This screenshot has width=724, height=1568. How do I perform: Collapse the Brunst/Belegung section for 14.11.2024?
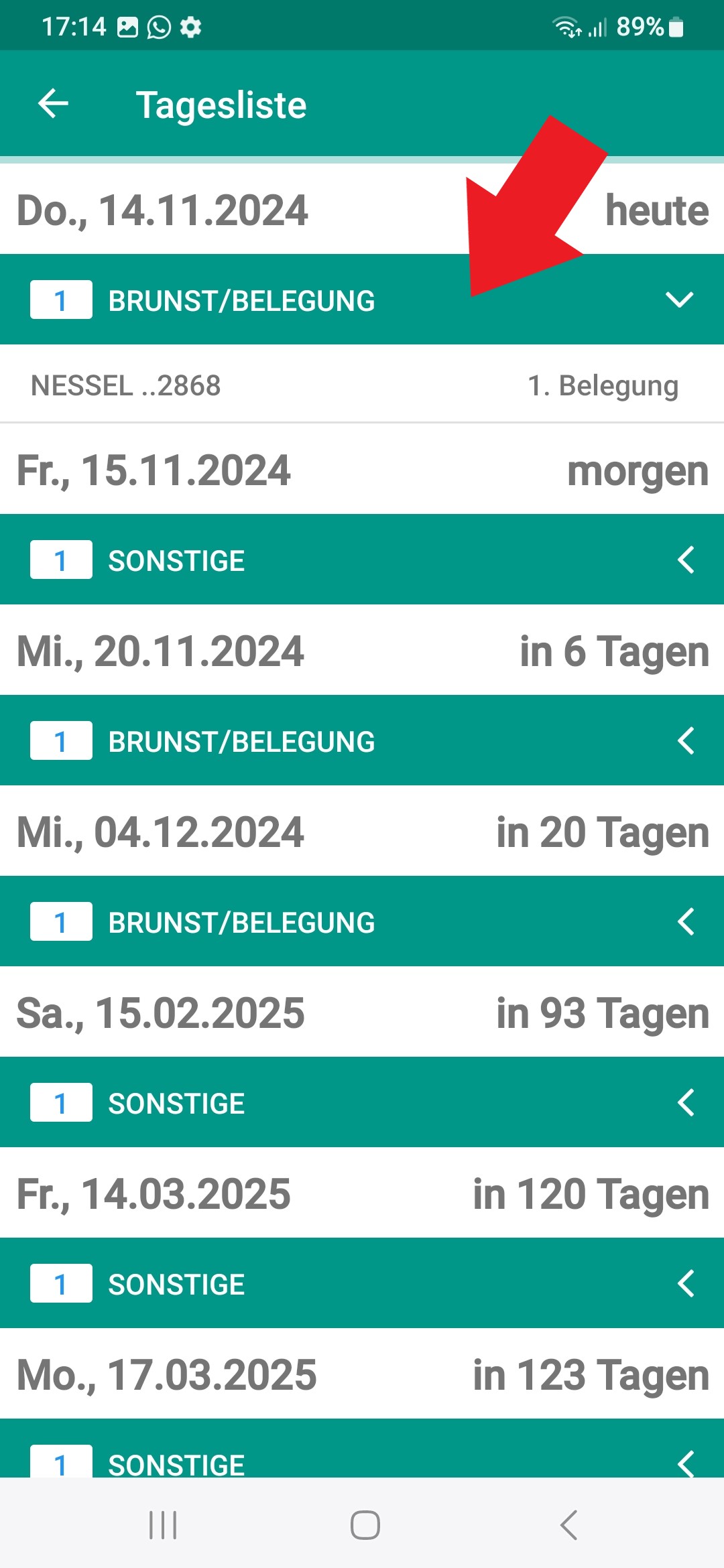pos(362,300)
